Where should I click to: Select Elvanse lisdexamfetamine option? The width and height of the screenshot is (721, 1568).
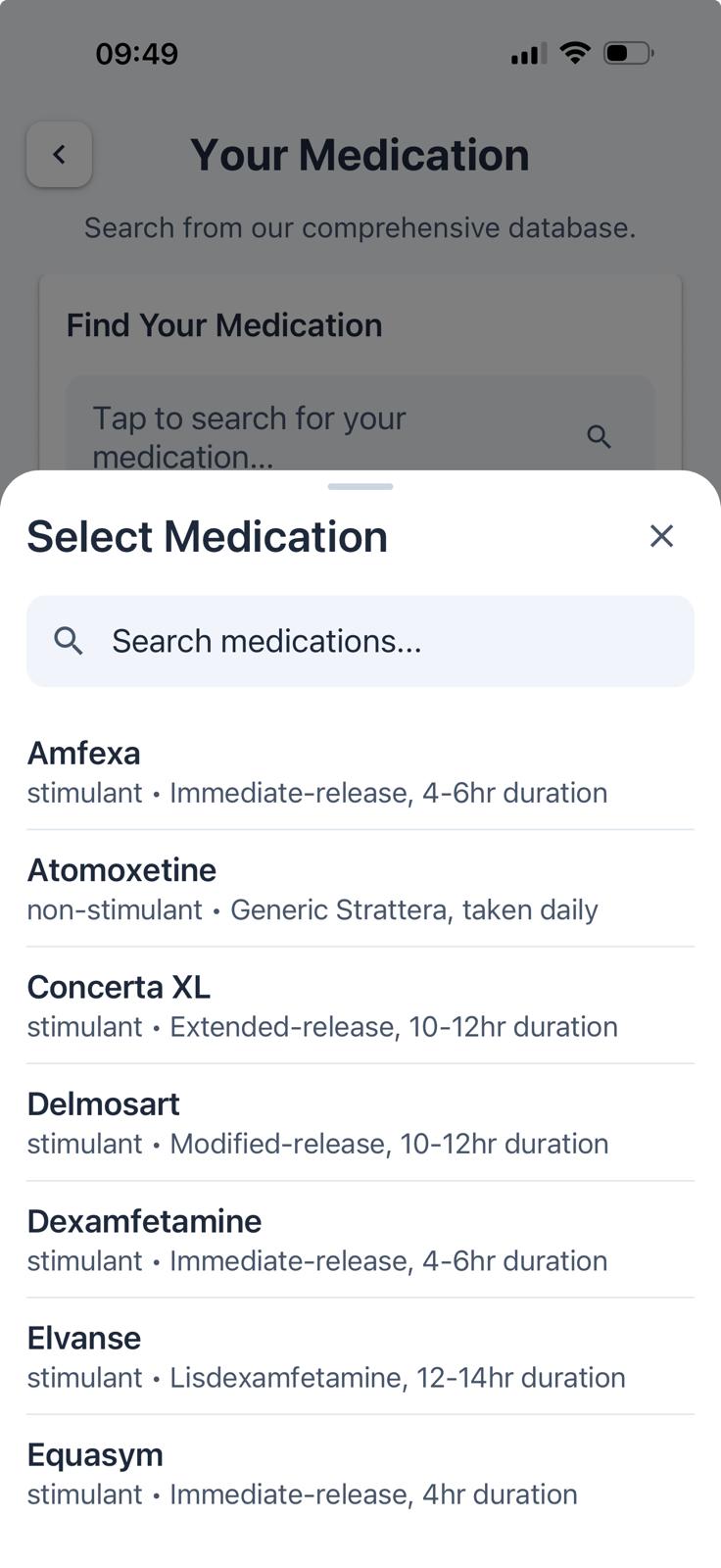pos(360,1356)
